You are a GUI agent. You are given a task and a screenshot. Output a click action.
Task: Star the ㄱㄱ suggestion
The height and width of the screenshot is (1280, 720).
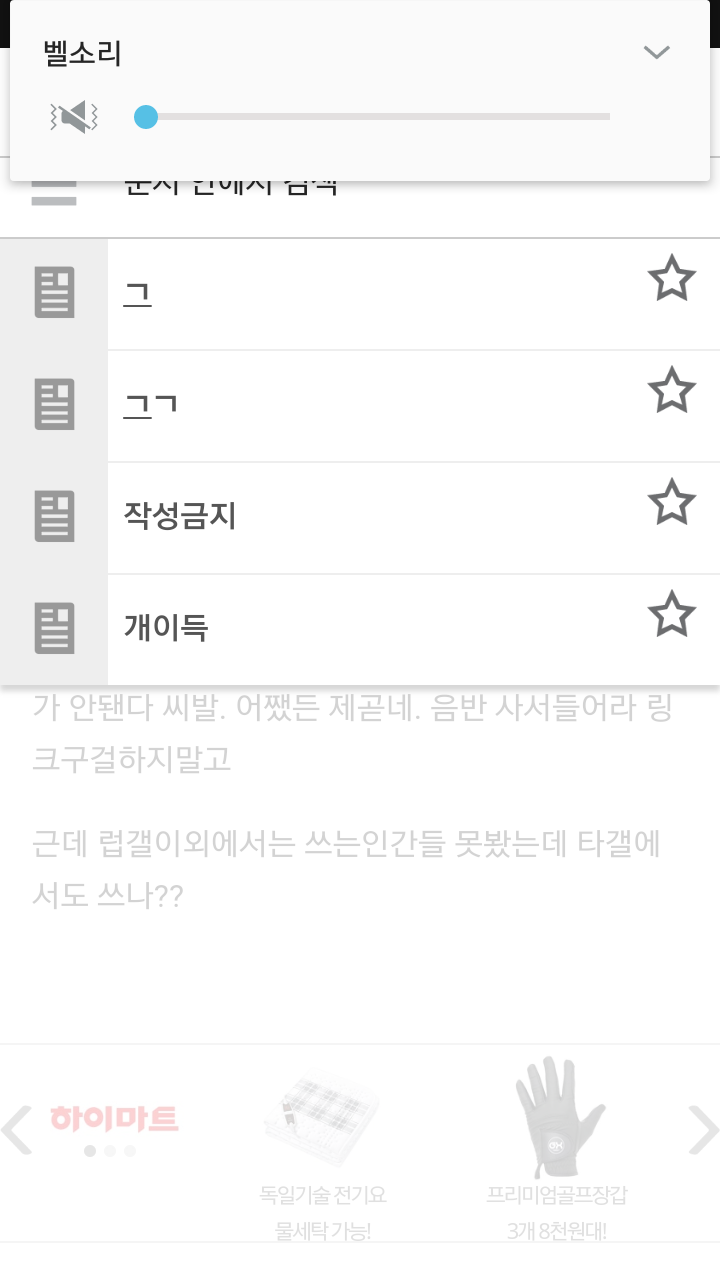click(671, 391)
